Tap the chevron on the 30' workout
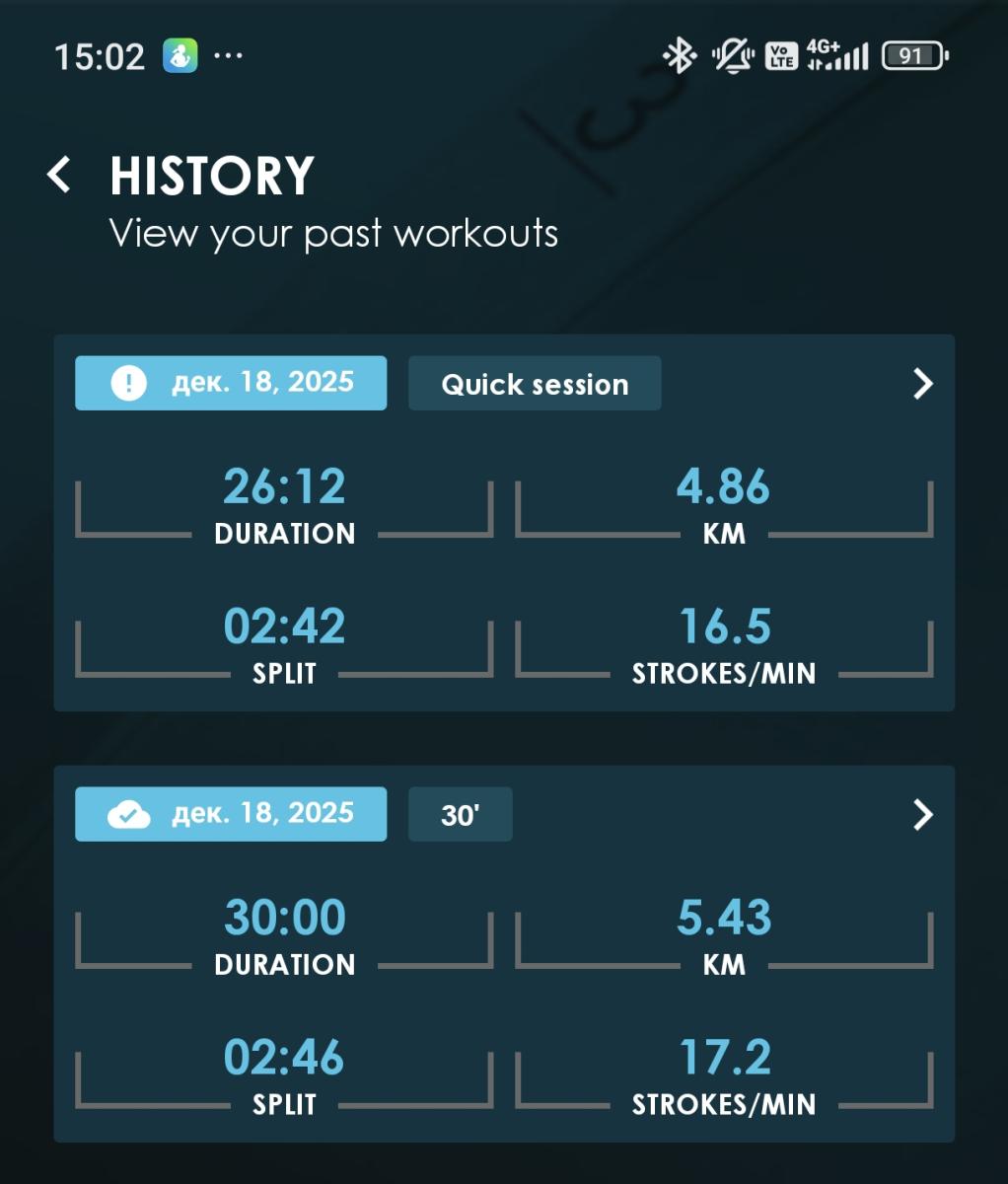The image size is (1008, 1184). [922, 814]
